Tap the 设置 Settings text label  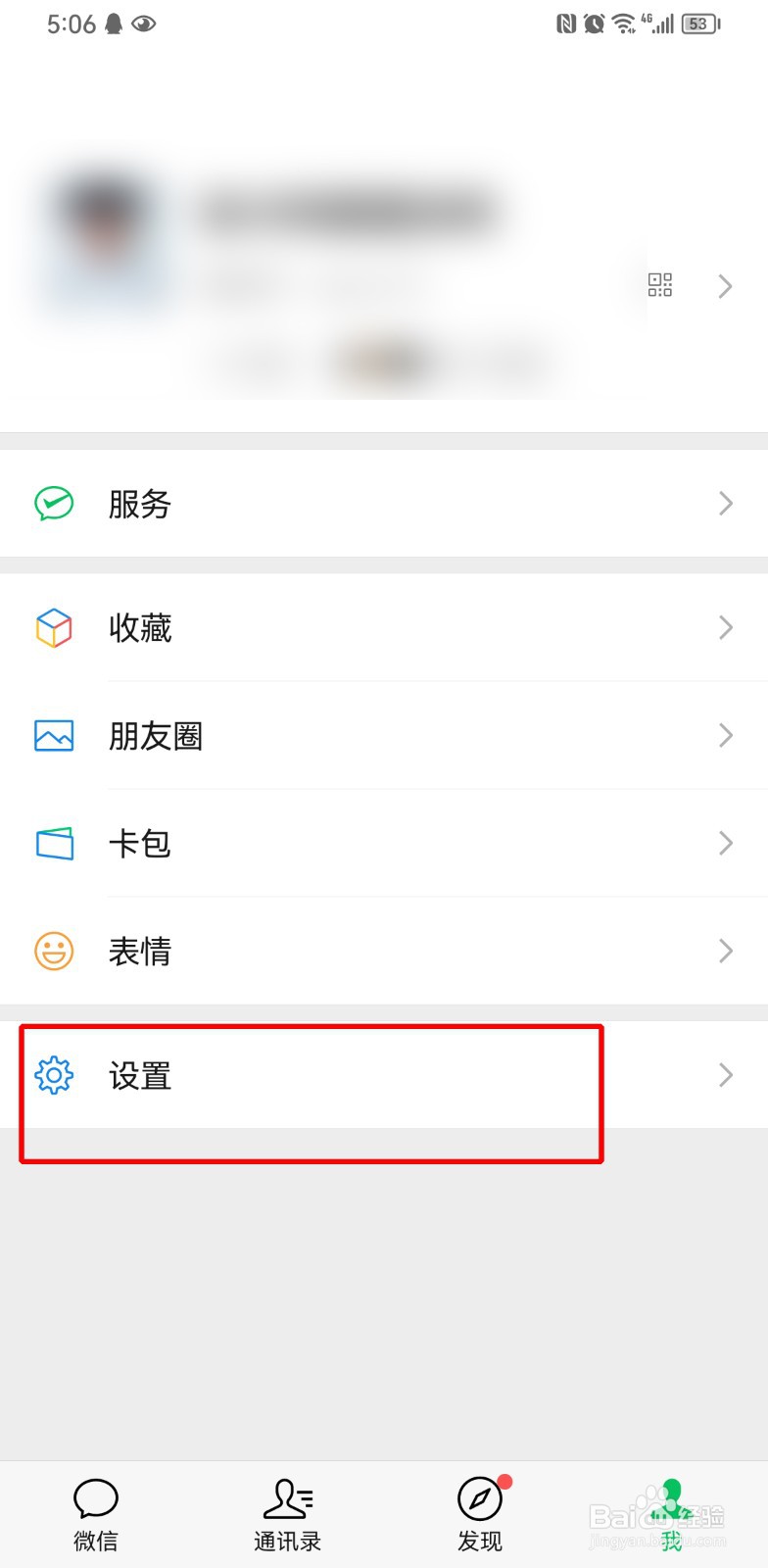tap(140, 1075)
